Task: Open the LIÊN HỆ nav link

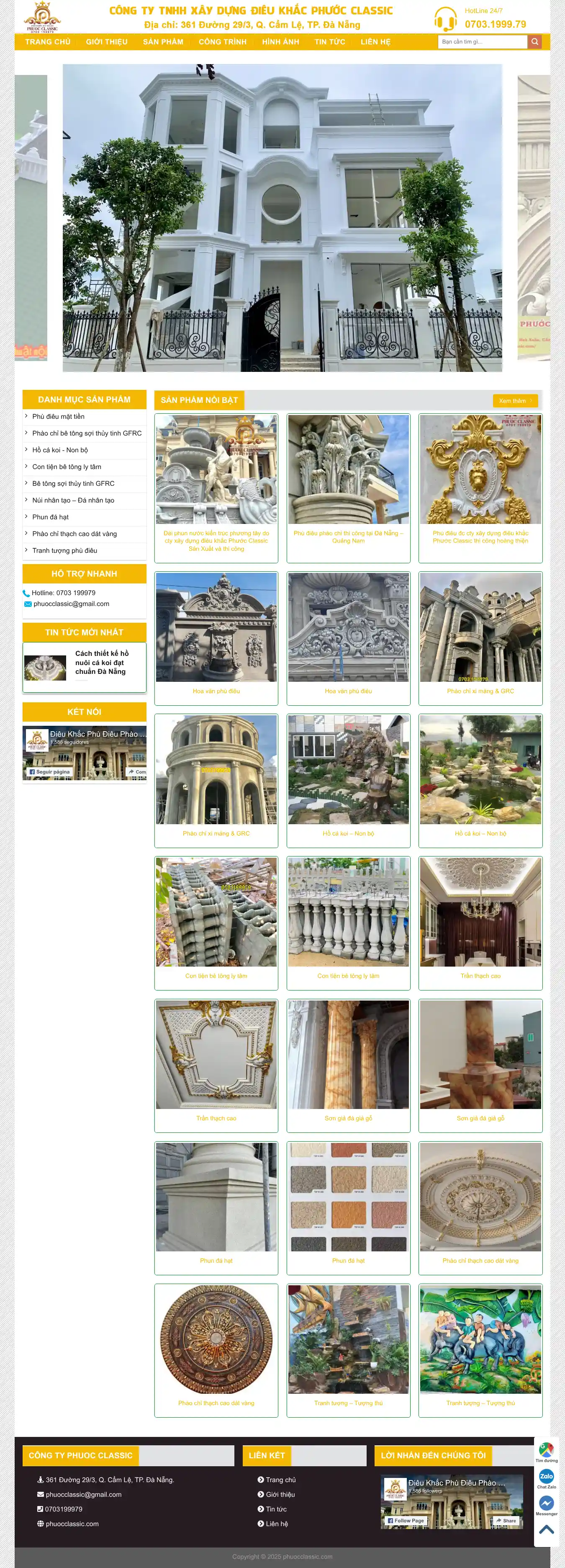Action: pyautogui.click(x=375, y=42)
